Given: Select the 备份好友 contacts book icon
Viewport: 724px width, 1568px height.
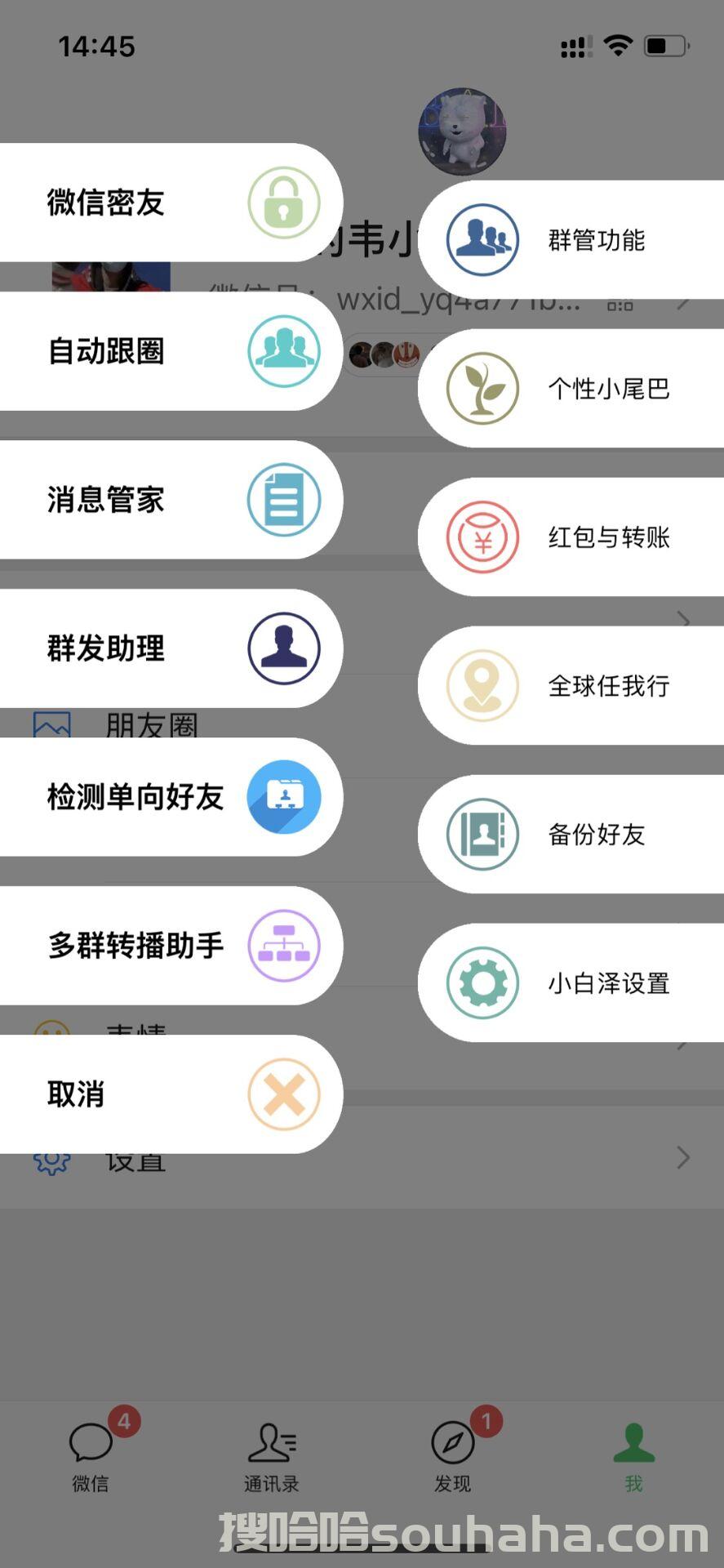Looking at the screenshot, I should point(483,835).
